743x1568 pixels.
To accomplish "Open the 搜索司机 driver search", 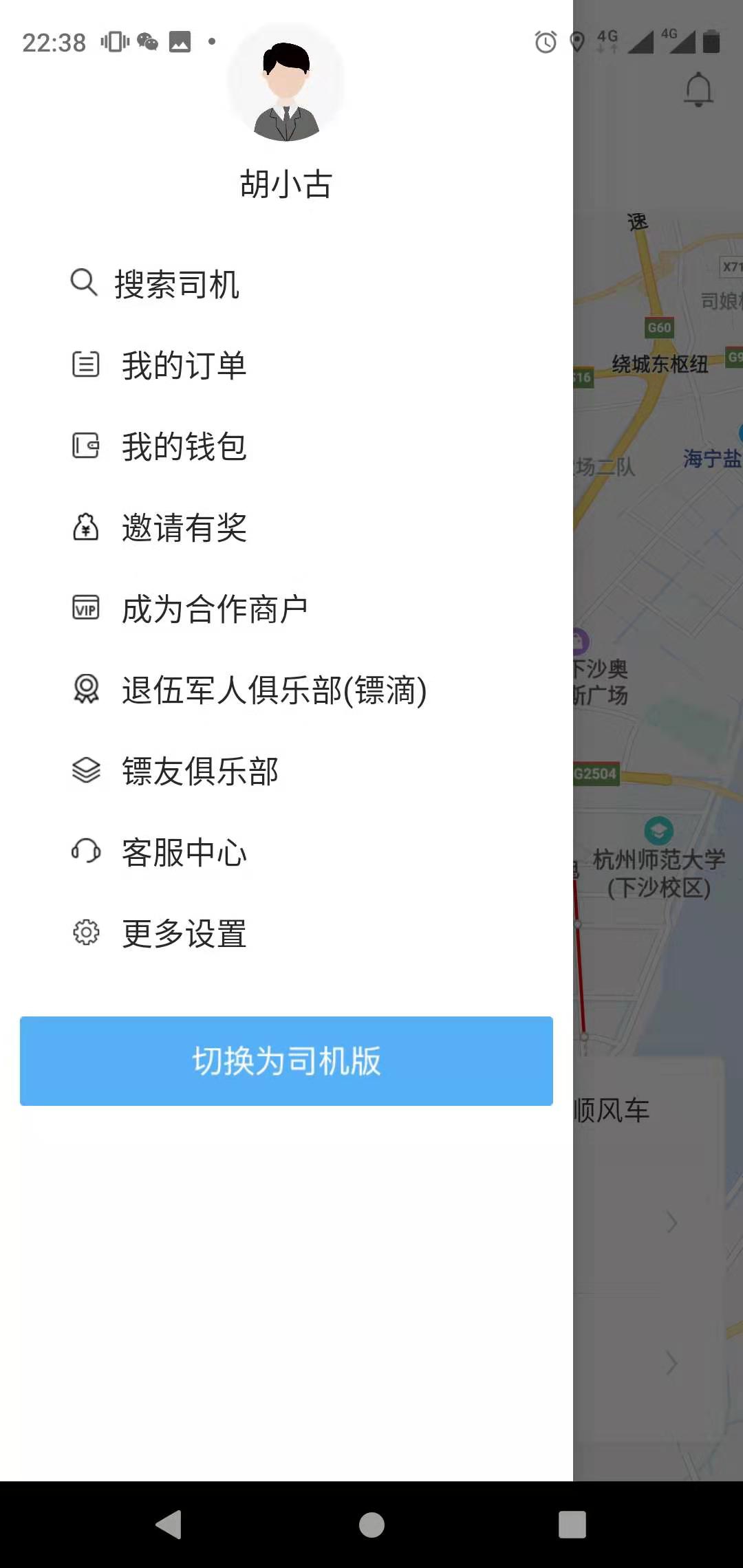I will (176, 284).
